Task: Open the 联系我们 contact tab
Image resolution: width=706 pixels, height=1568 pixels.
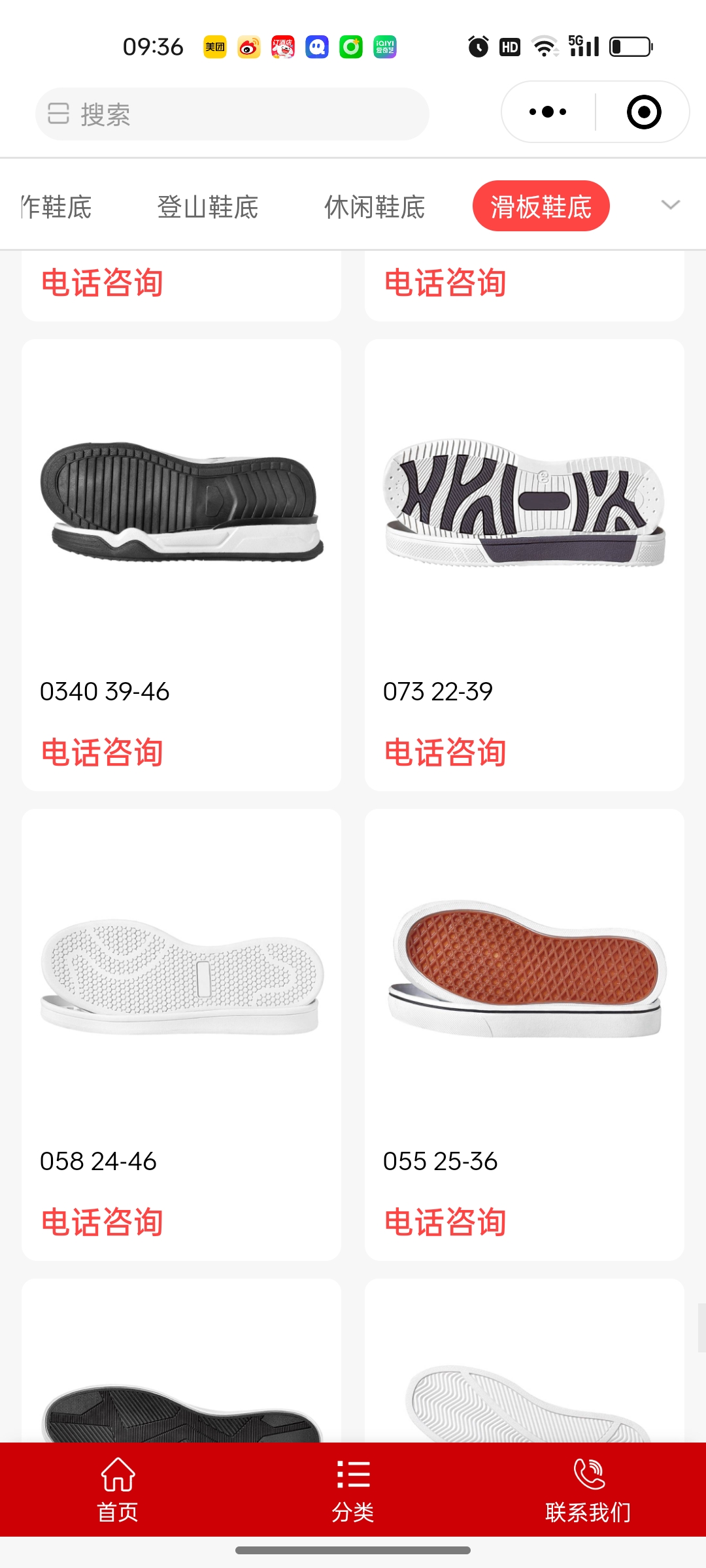Action: [x=588, y=1490]
